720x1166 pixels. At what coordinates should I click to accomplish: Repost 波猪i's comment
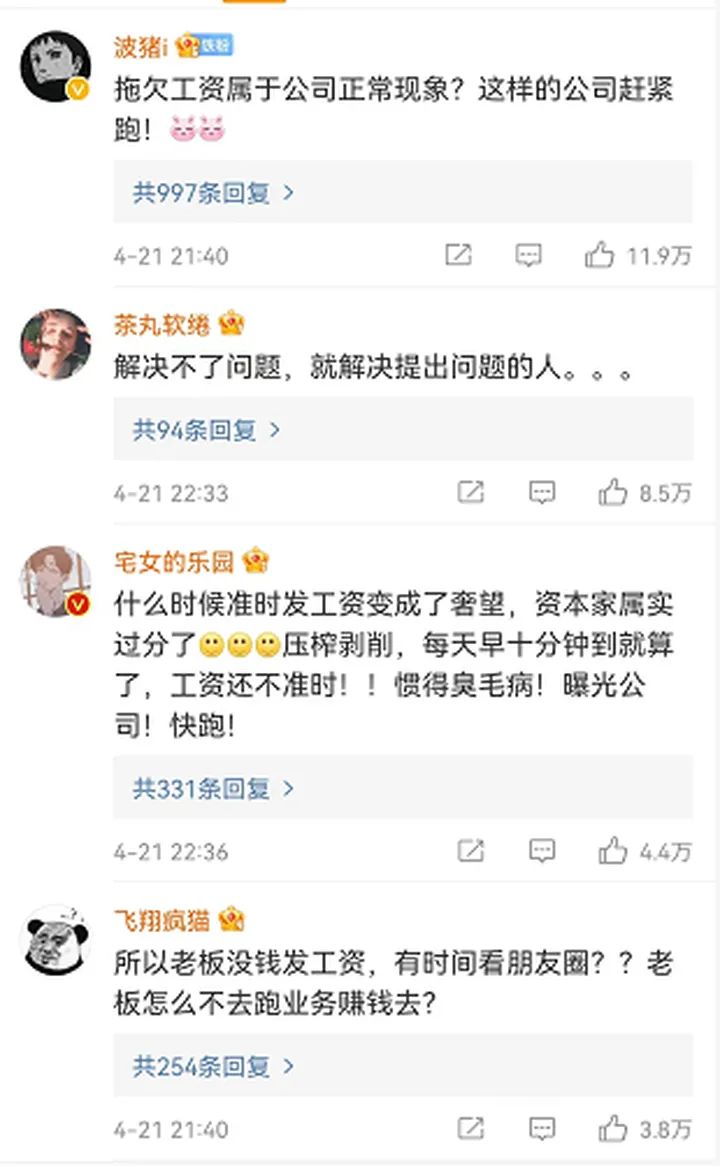click(458, 255)
